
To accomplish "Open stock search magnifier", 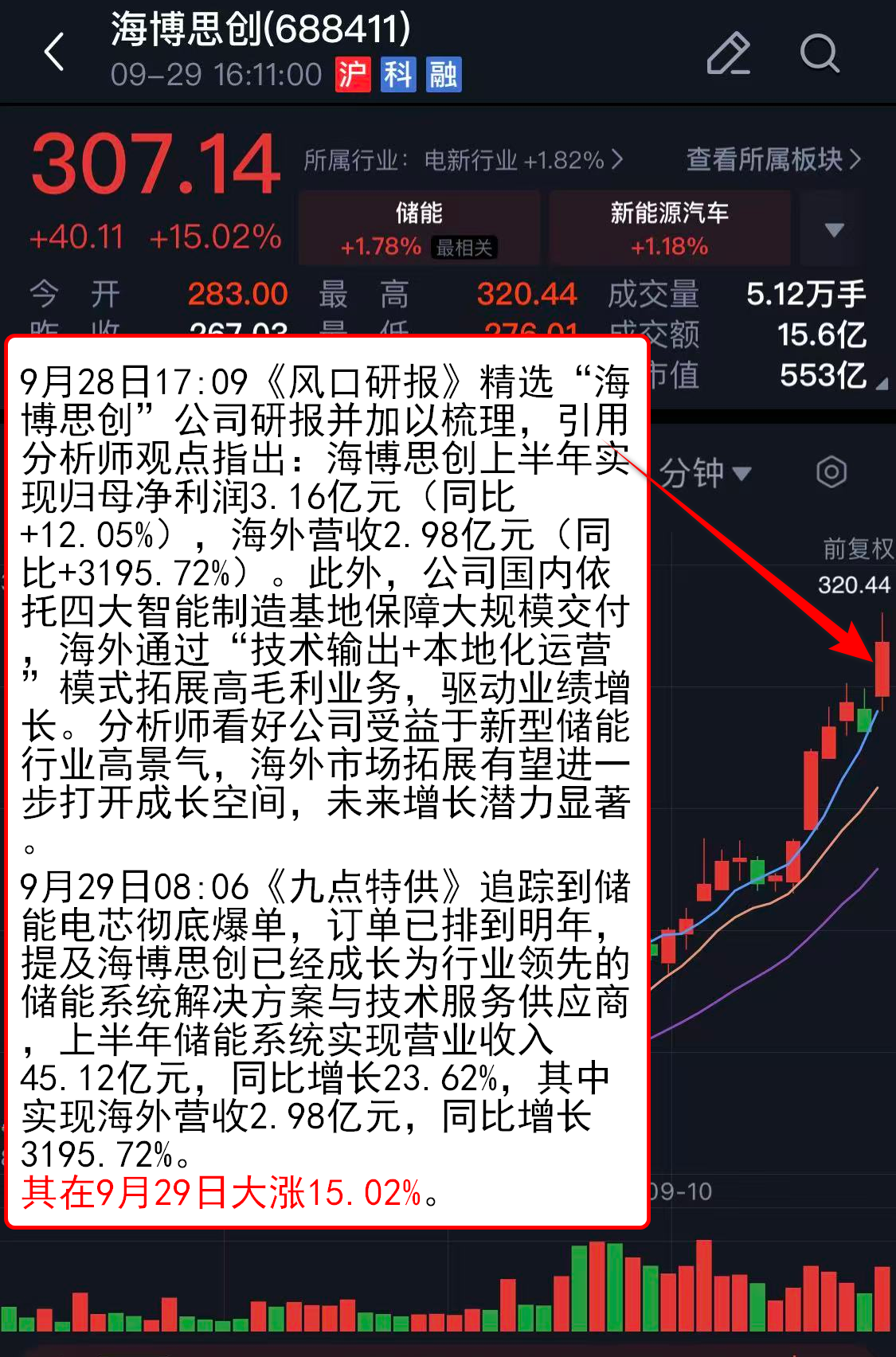I will pos(819,53).
